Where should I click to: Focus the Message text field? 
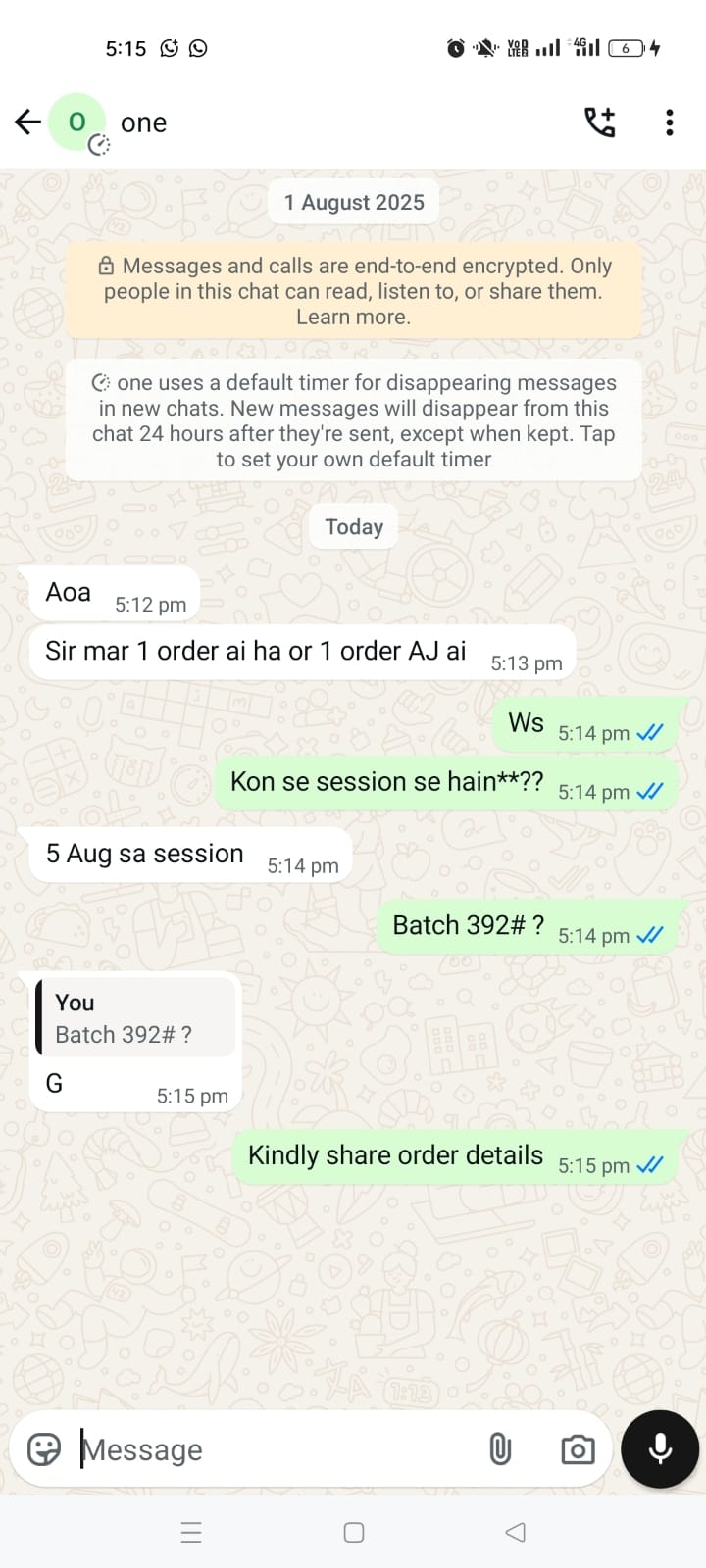pos(275,1449)
